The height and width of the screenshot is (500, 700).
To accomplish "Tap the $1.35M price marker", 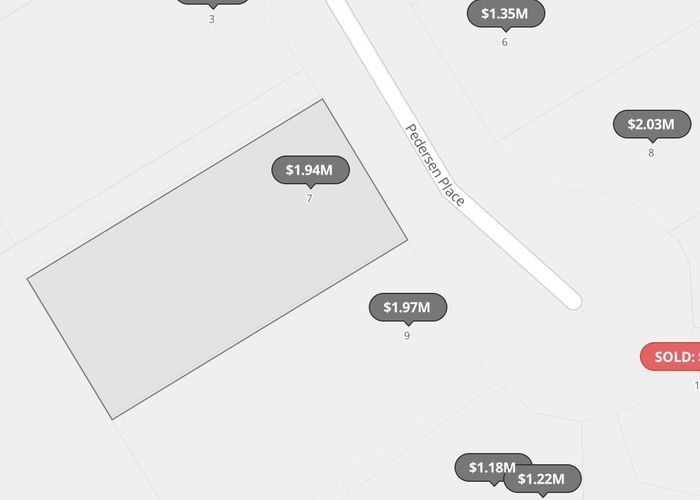I will (505, 13).
